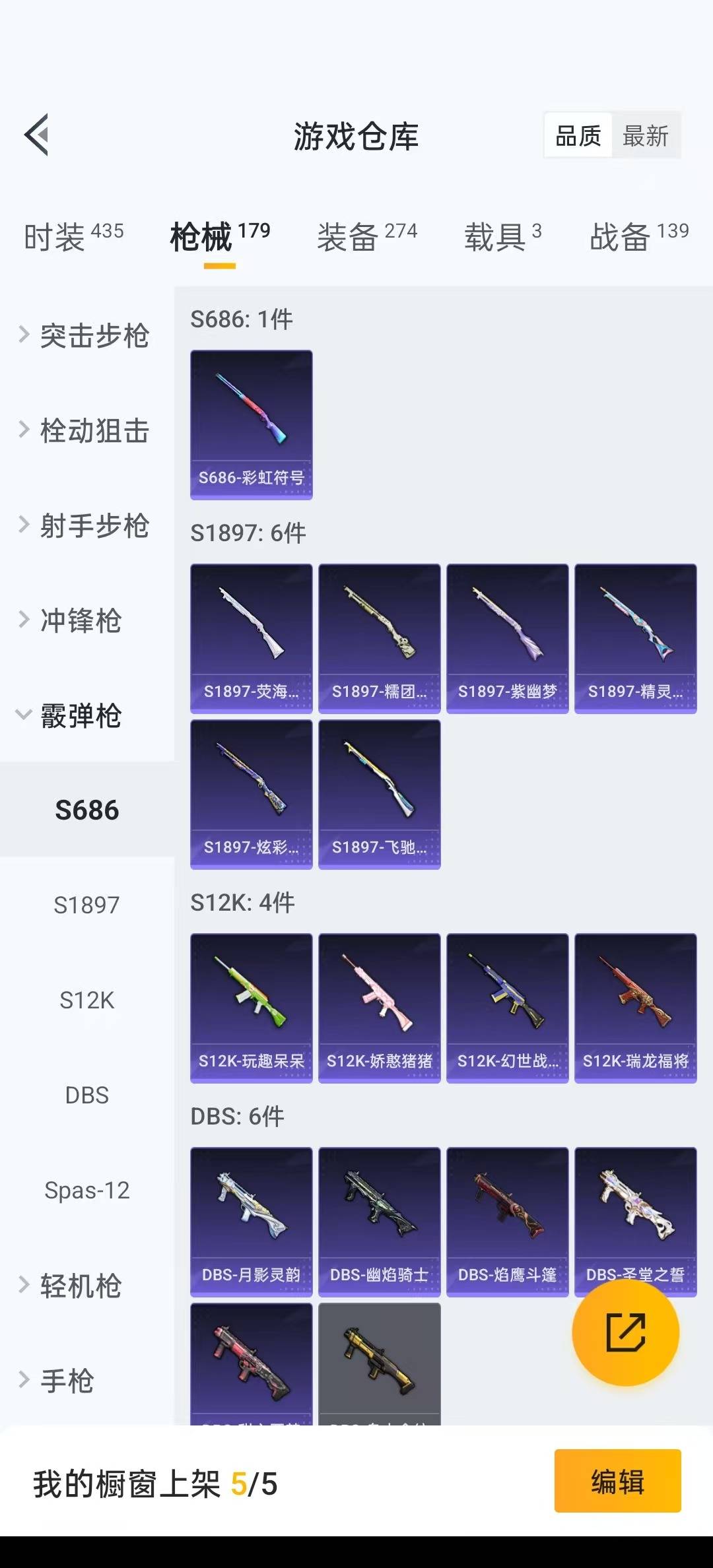Tap the 编辑 edit button
713x1568 pixels.
pos(617,1481)
